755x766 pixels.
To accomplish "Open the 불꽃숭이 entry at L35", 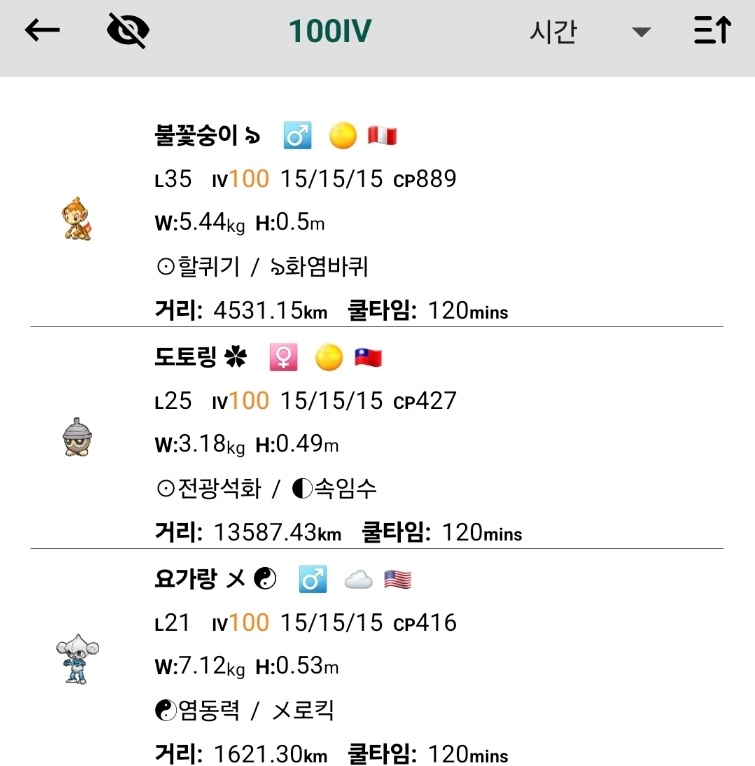I will (x=377, y=221).
